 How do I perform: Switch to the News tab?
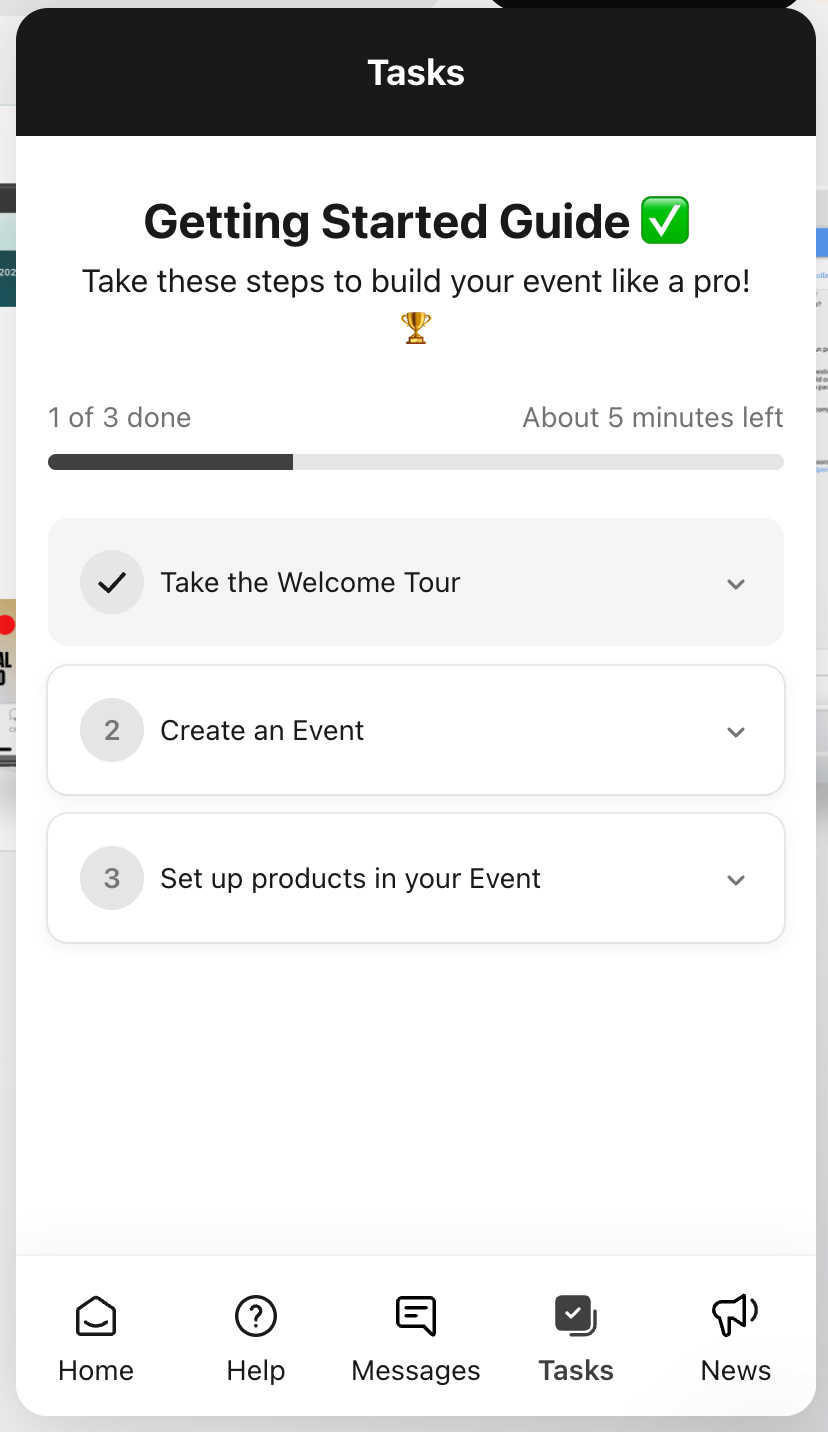point(735,1340)
